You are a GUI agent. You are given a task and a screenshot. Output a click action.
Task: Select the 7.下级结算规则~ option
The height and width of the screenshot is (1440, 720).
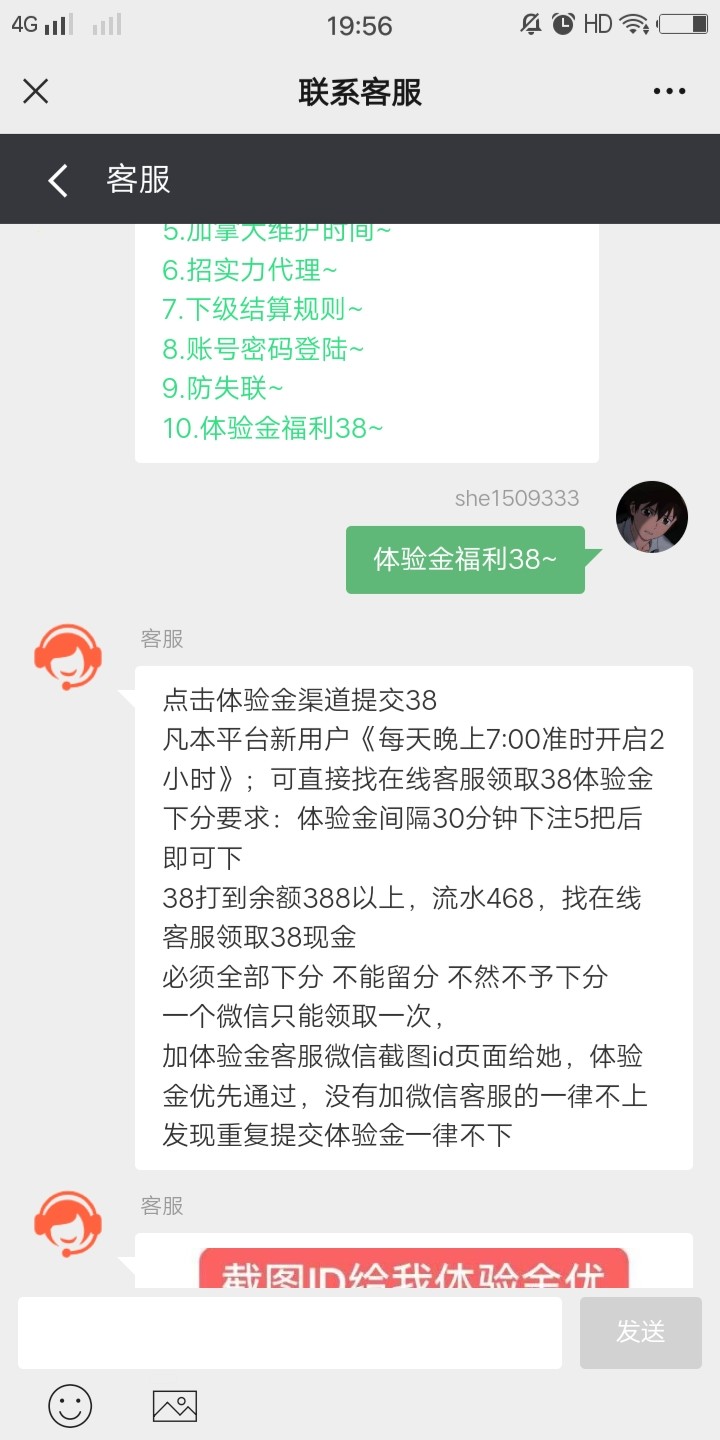(263, 309)
